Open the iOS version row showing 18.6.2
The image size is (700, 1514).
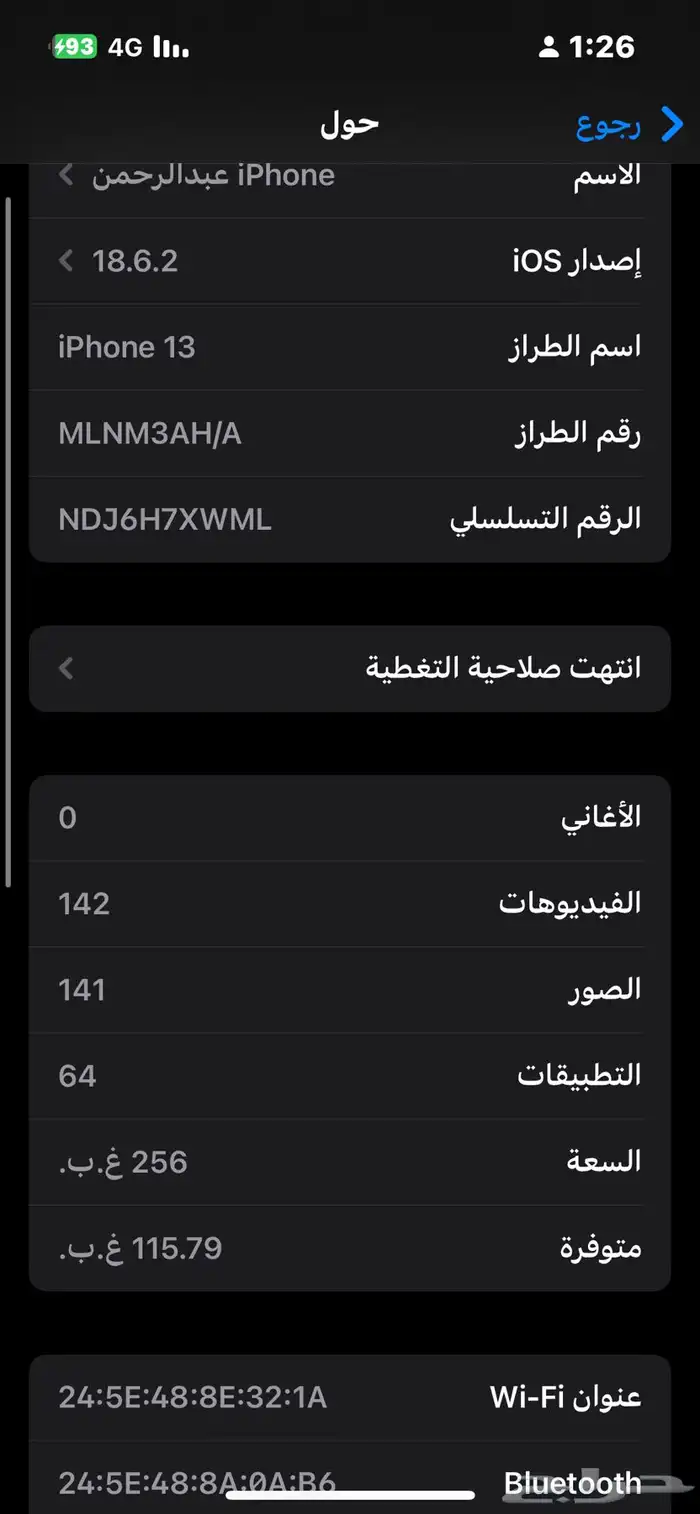pos(350,261)
